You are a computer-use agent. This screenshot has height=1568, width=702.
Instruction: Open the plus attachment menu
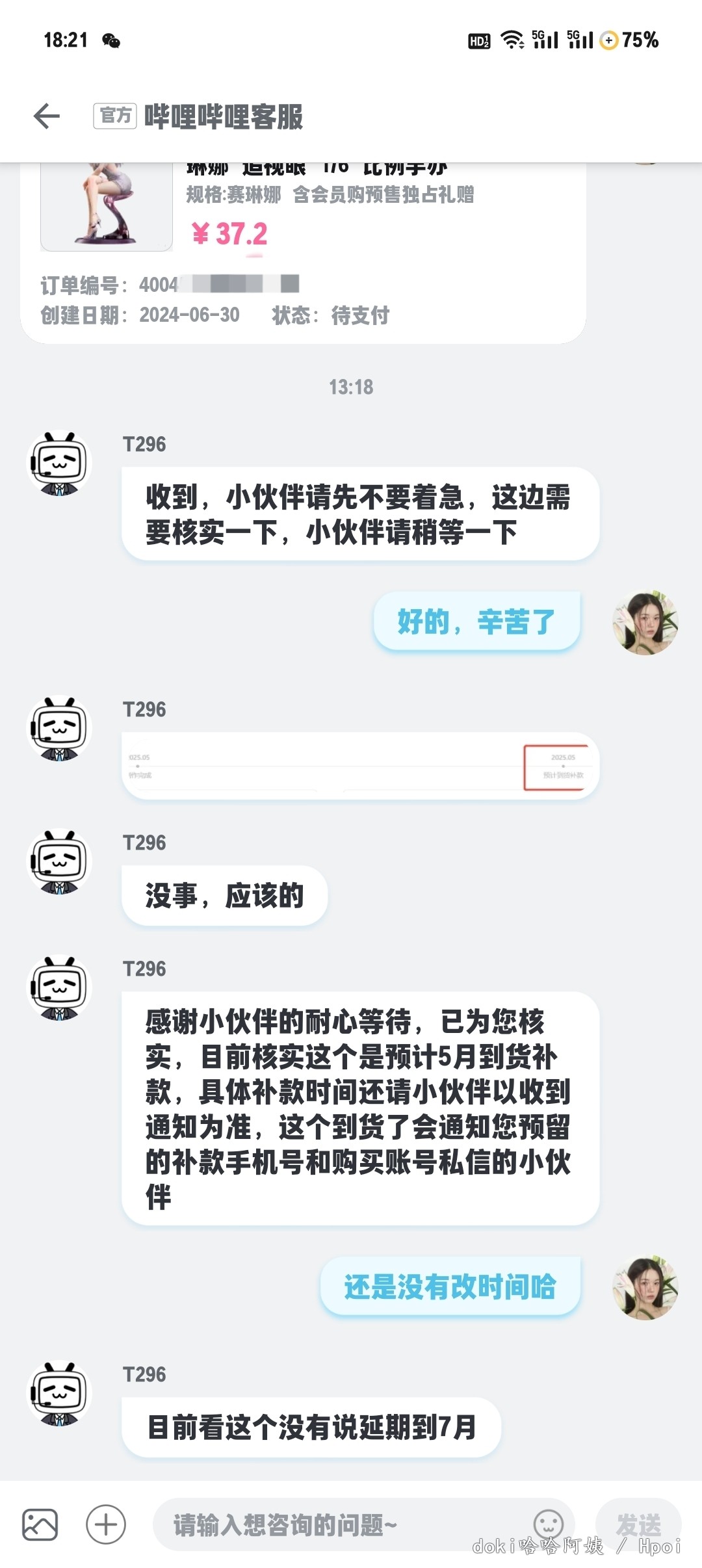[x=106, y=1524]
